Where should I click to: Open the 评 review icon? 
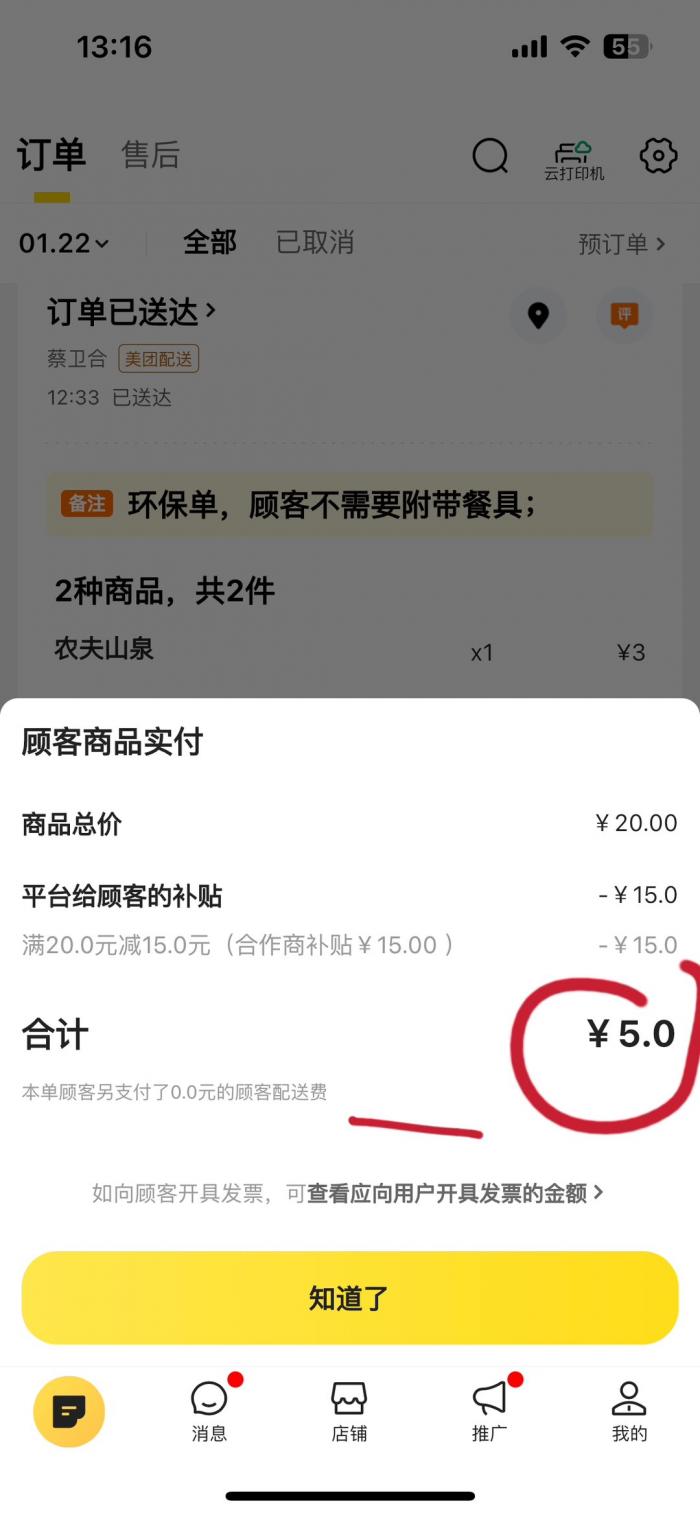click(624, 315)
